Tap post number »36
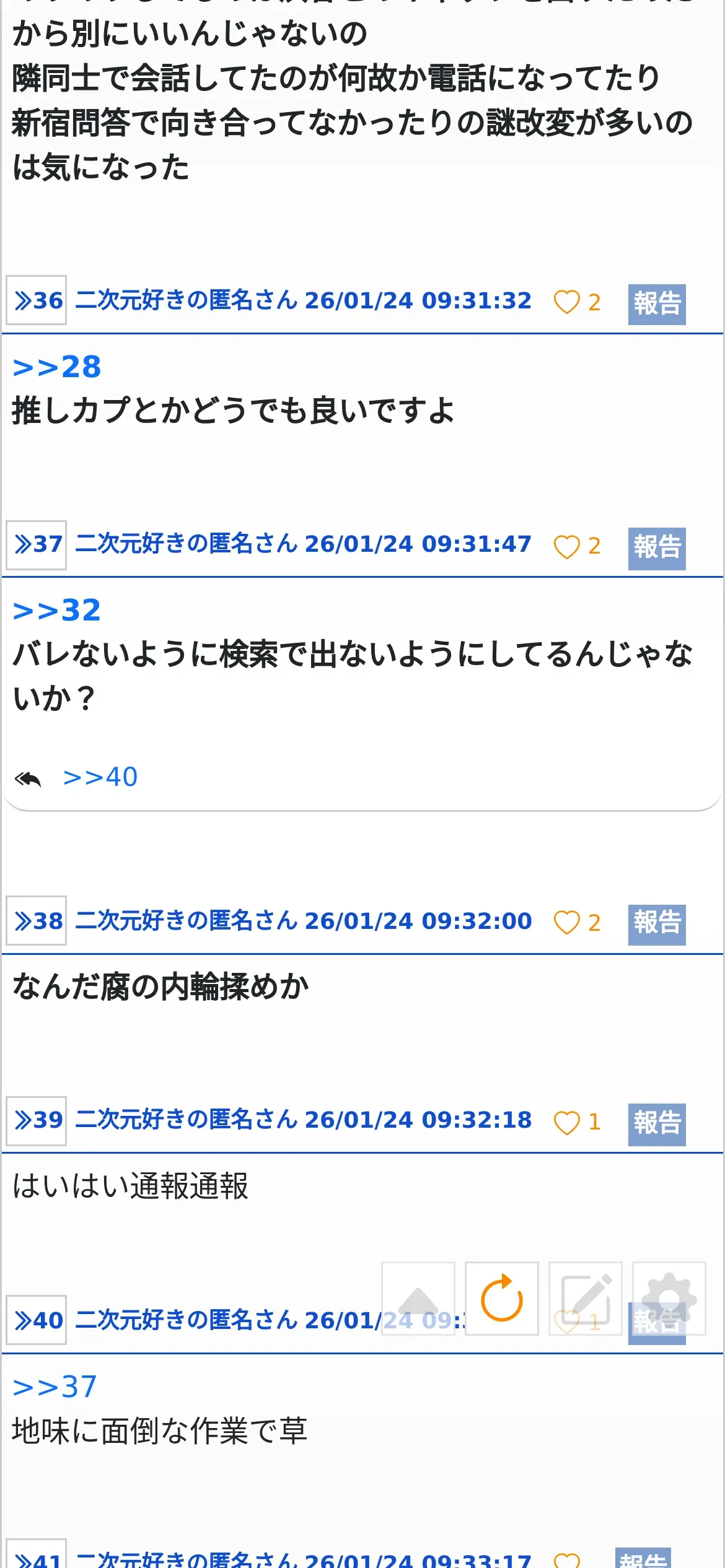This screenshot has width=725, height=1568. pos(37,300)
